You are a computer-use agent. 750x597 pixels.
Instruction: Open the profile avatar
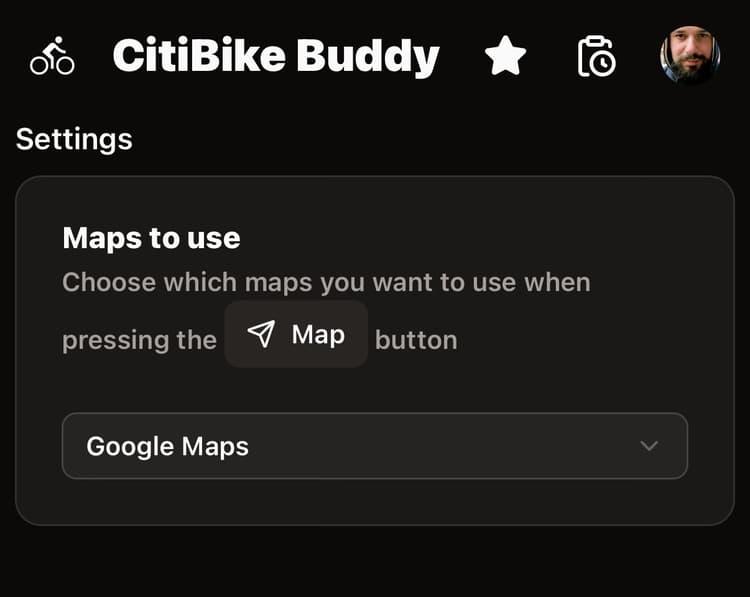tap(690, 55)
